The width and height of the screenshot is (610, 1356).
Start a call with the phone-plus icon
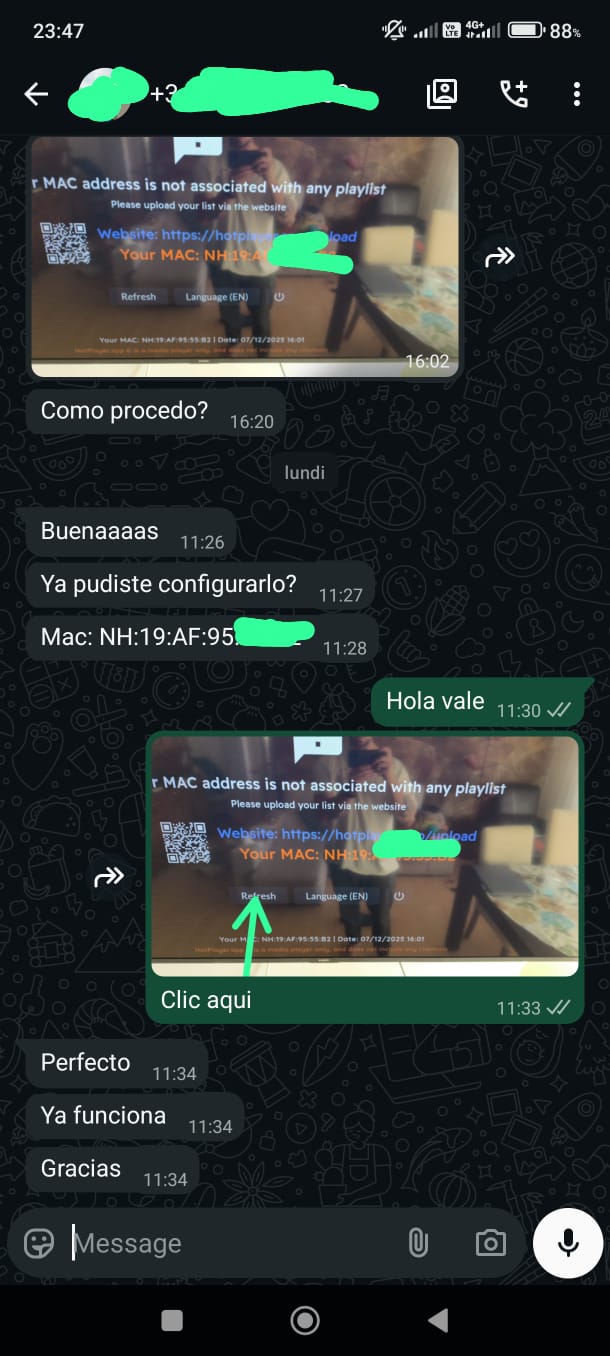[513, 94]
